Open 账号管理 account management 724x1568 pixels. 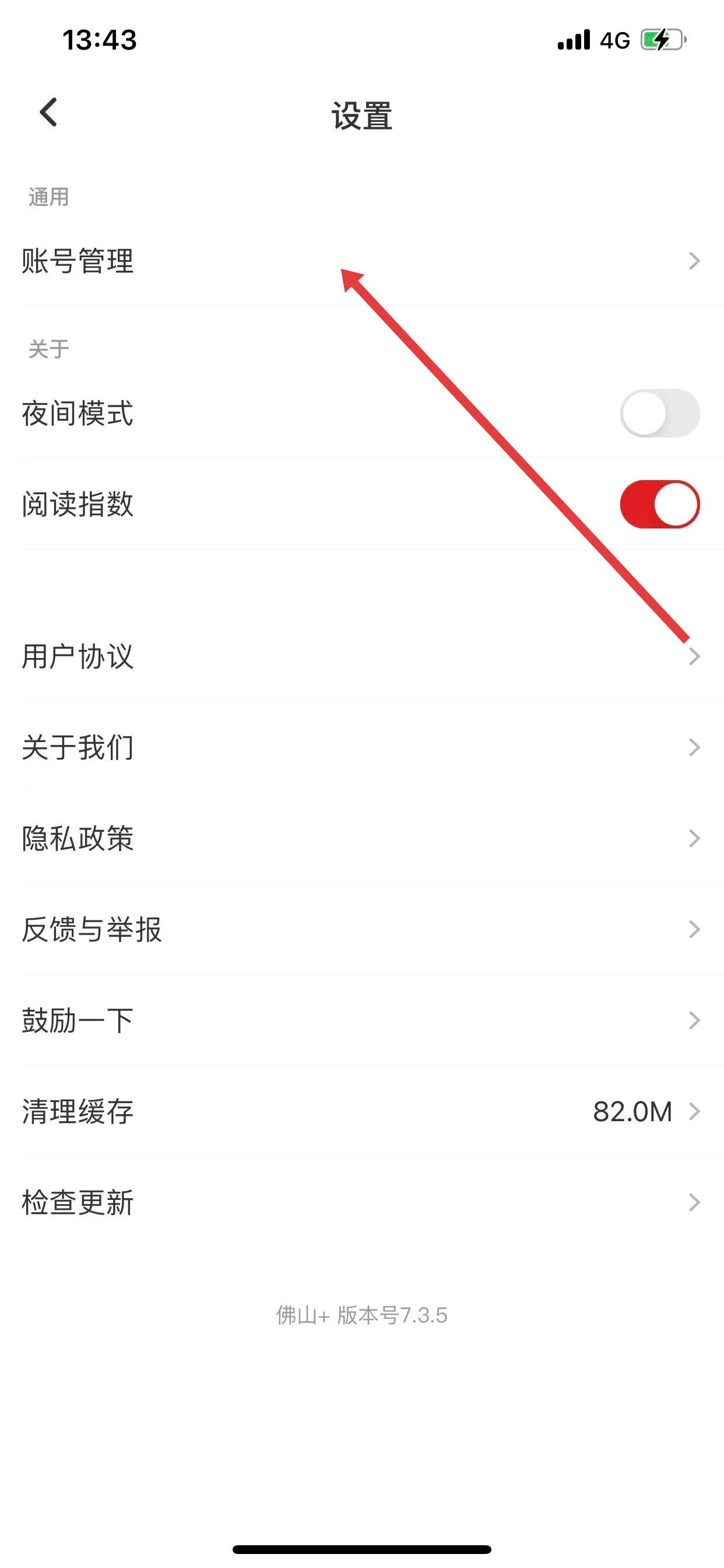coord(361,261)
